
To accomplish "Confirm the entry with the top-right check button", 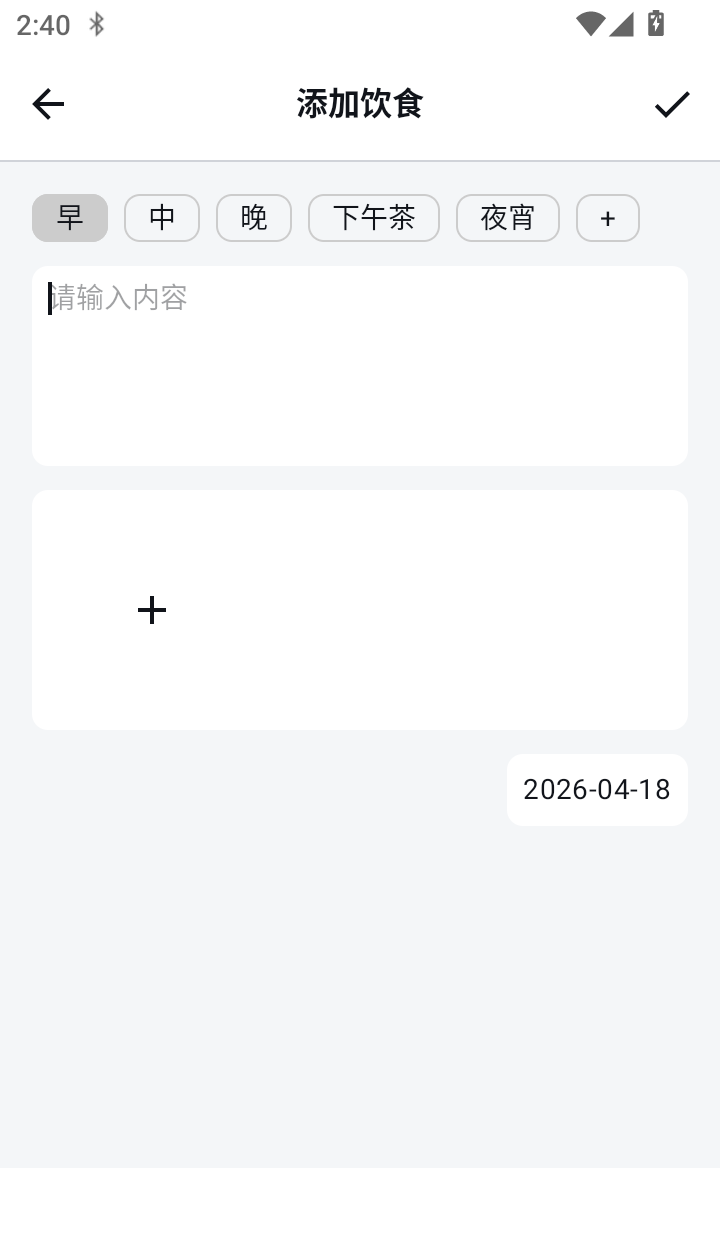I will pos(672,103).
